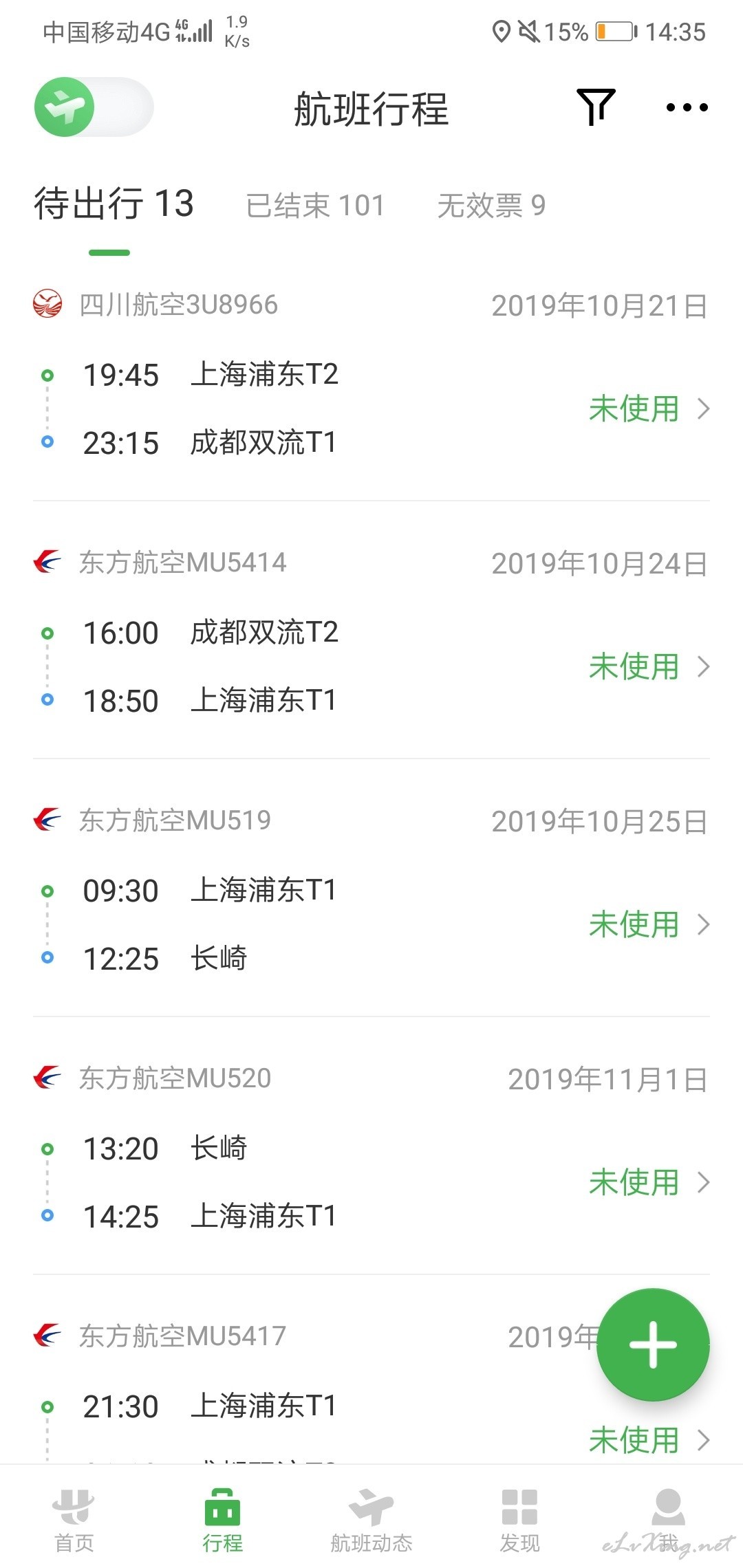Screen dimensions: 743x1568
Task: Open the three-dot overflow menu
Action: [687, 107]
